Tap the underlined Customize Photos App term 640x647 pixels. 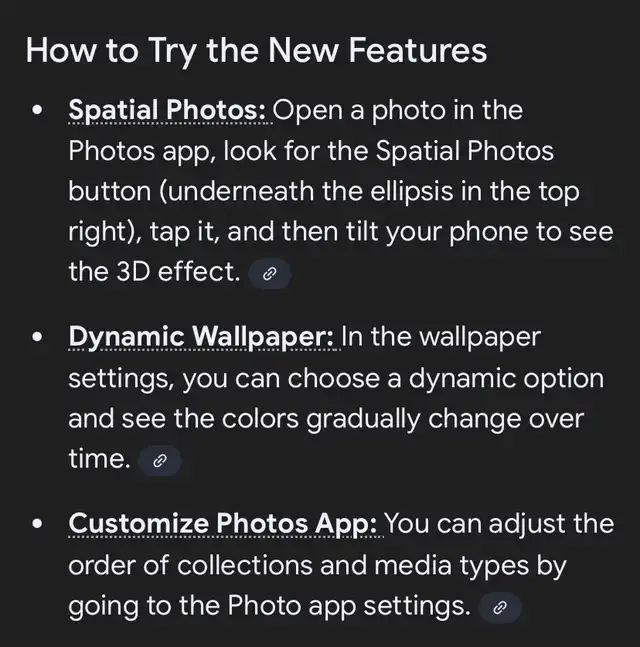(223, 523)
